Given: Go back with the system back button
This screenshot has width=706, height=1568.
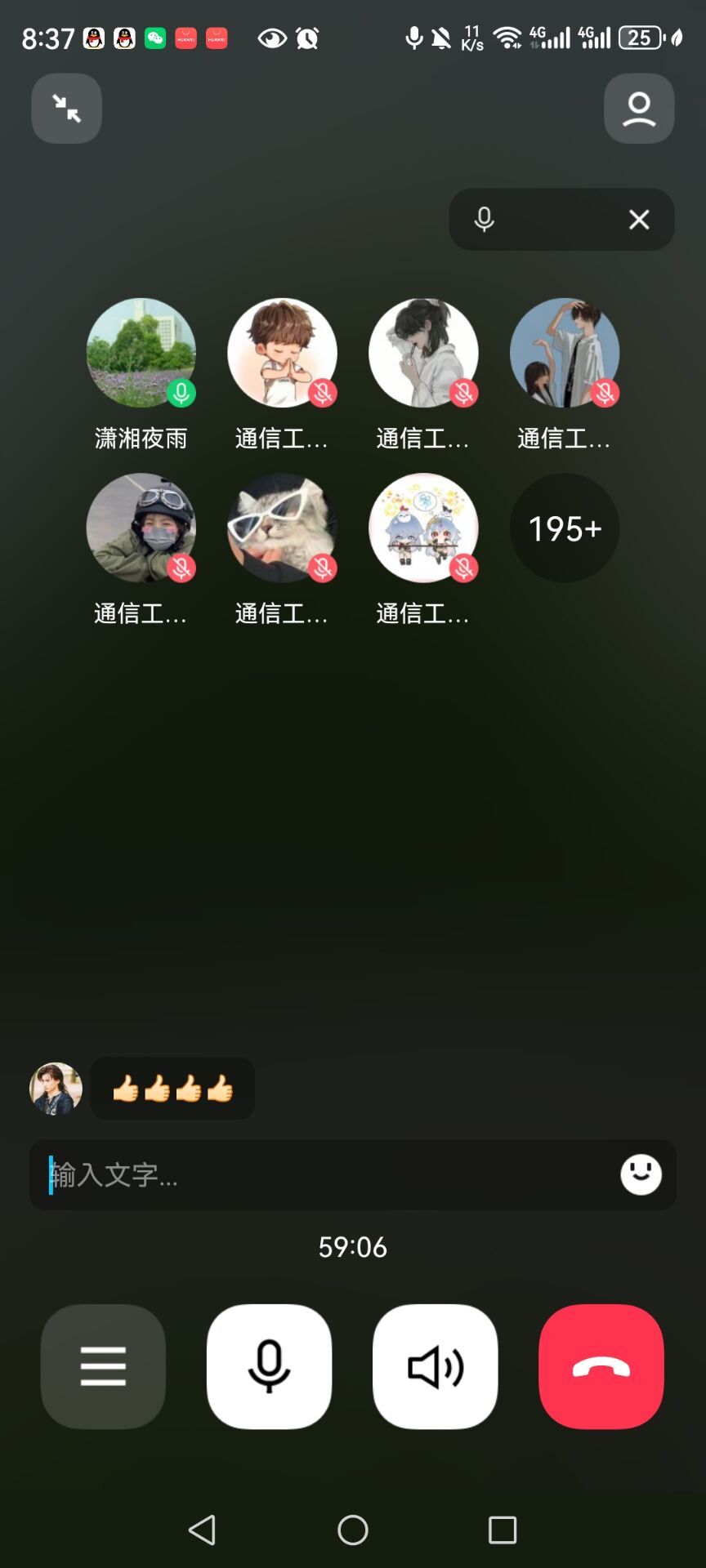Looking at the screenshot, I should pyautogui.click(x=202, y=1530).
